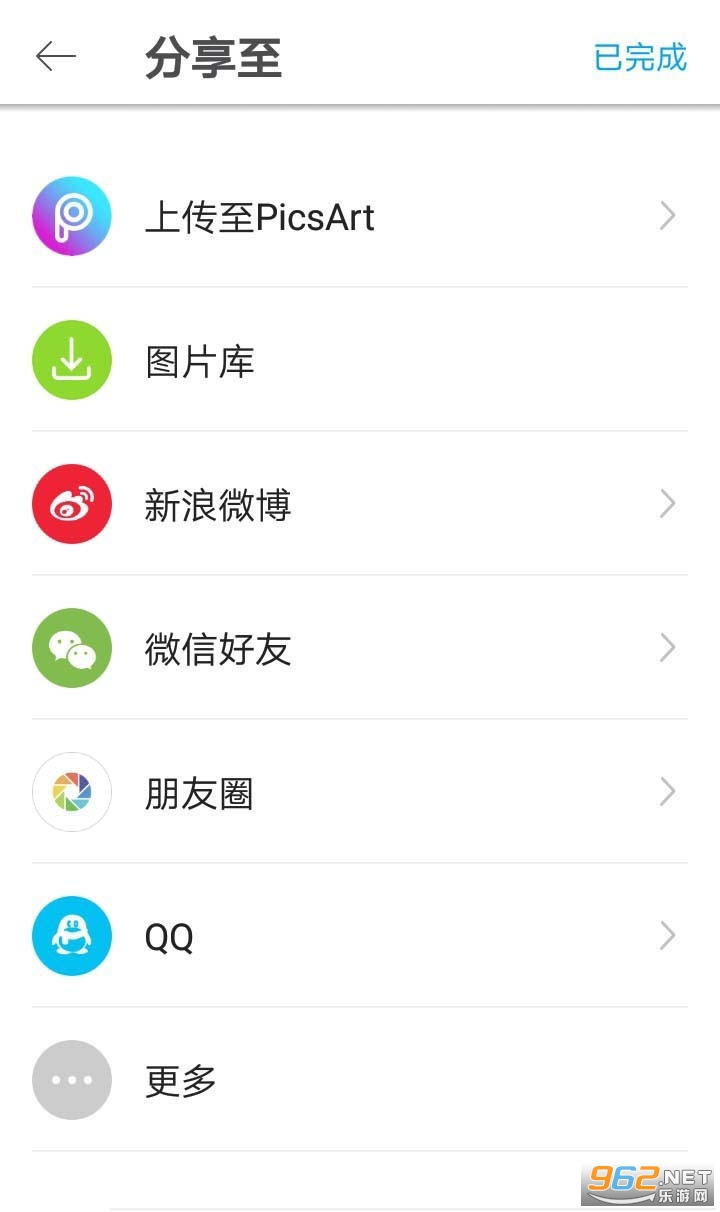Open 更多 sharing options
This screenshot has width=720, height=1212.
pyautogui.click(x=360, y=1080)
